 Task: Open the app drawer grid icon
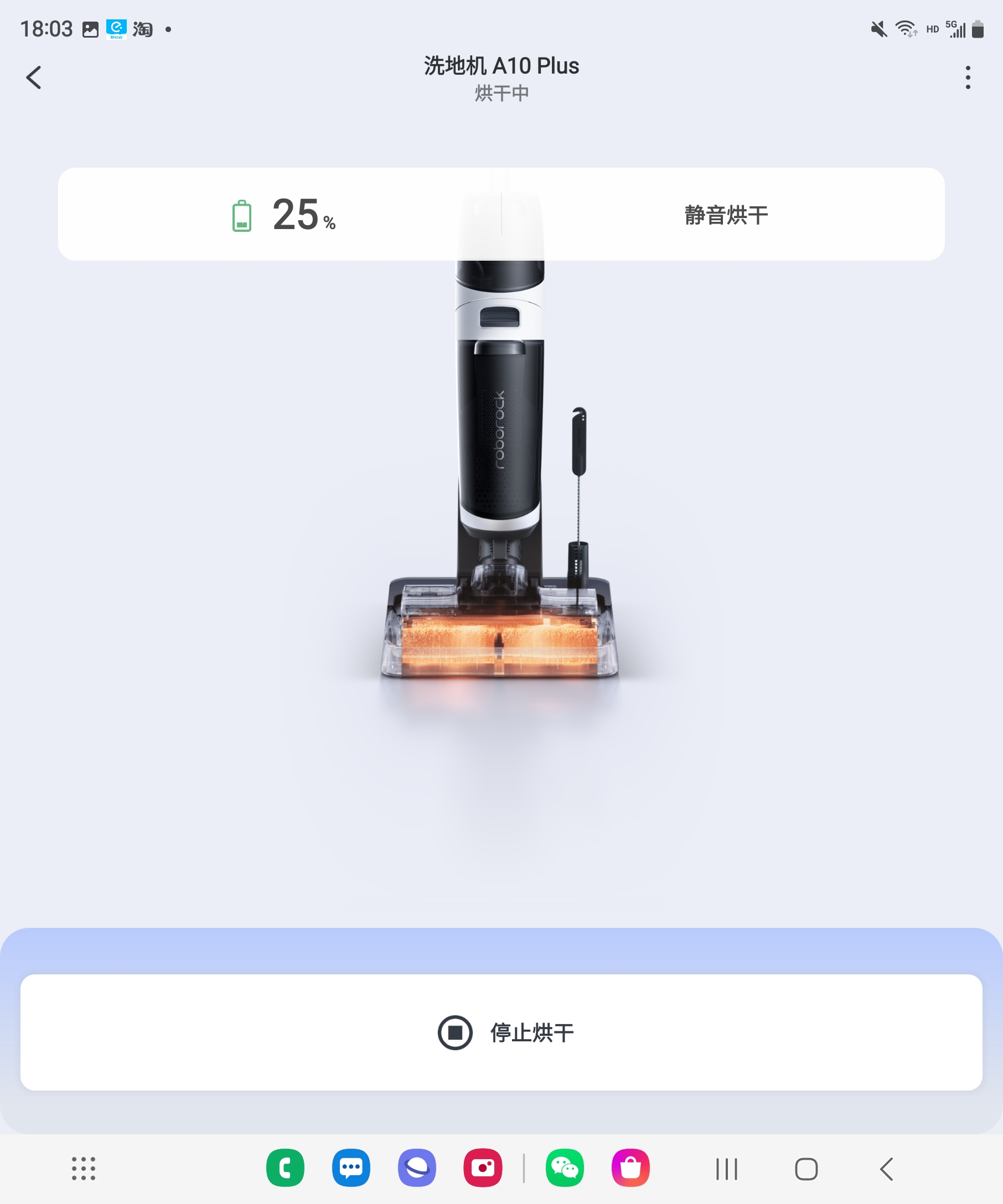point(84,1168)
